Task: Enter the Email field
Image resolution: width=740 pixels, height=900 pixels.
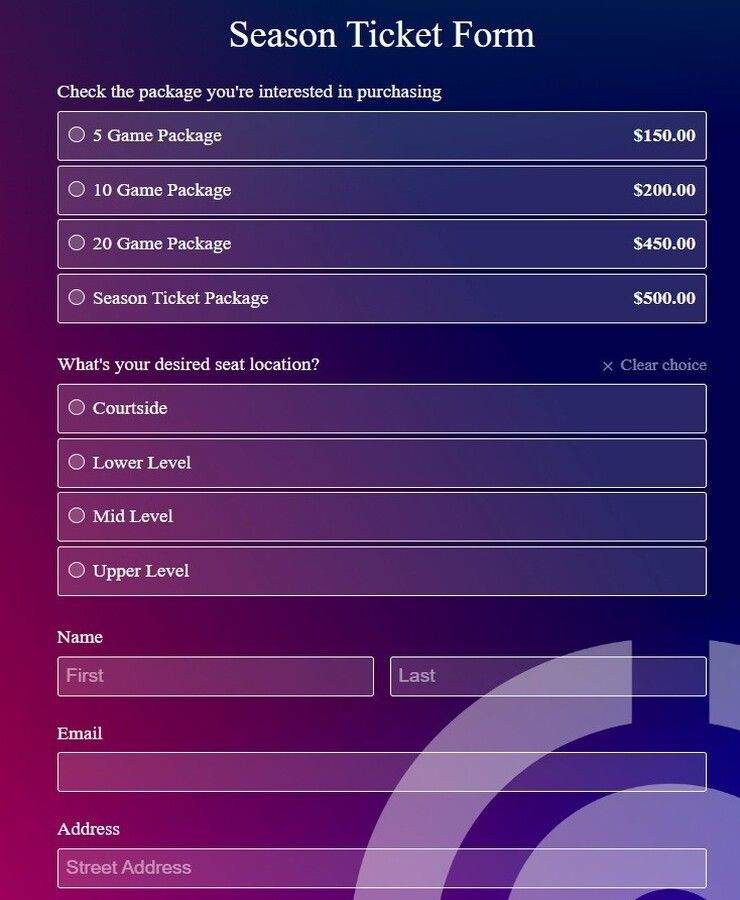Action: pos(382,772)
